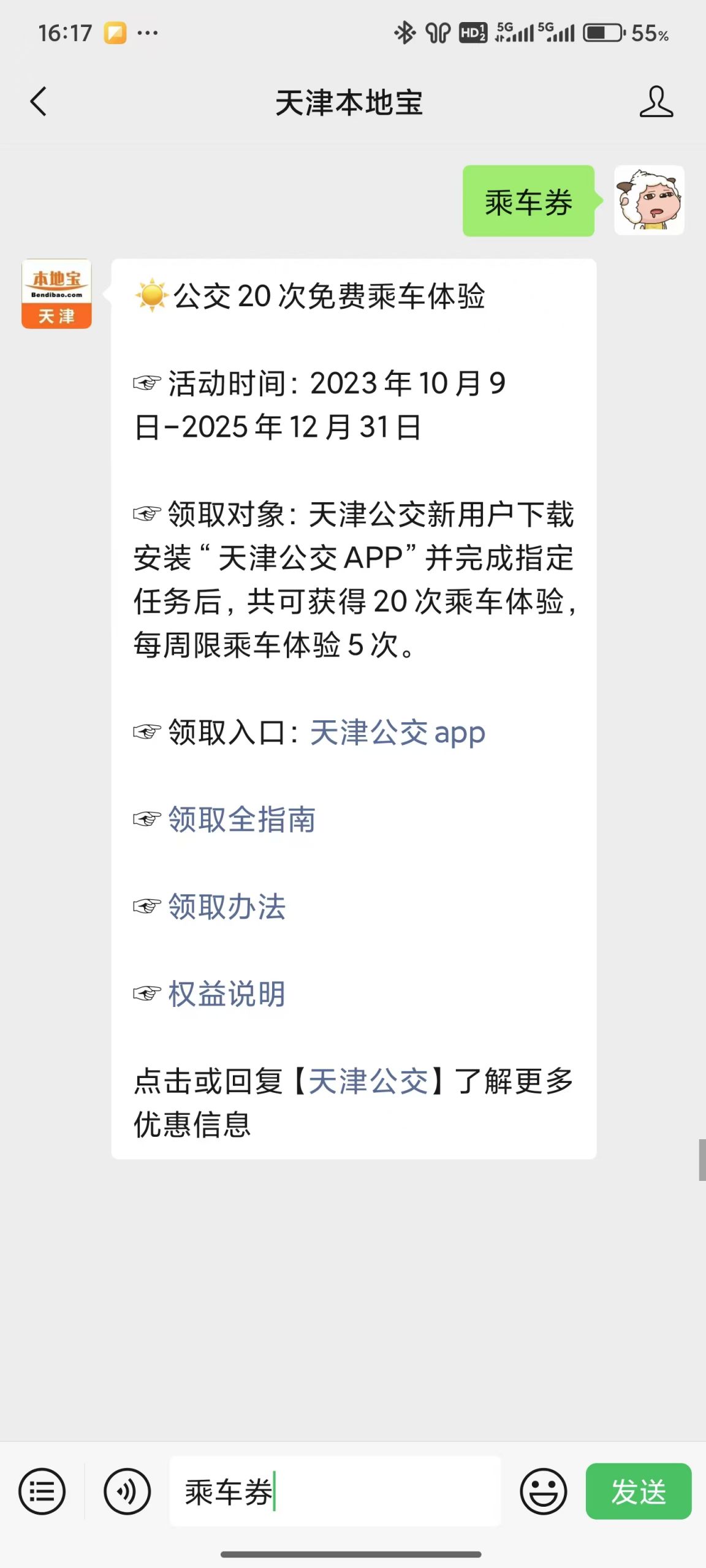Go back from the 天津本地宝 chat
This screenshot has width=706, height=1568.
click(38, 102)
